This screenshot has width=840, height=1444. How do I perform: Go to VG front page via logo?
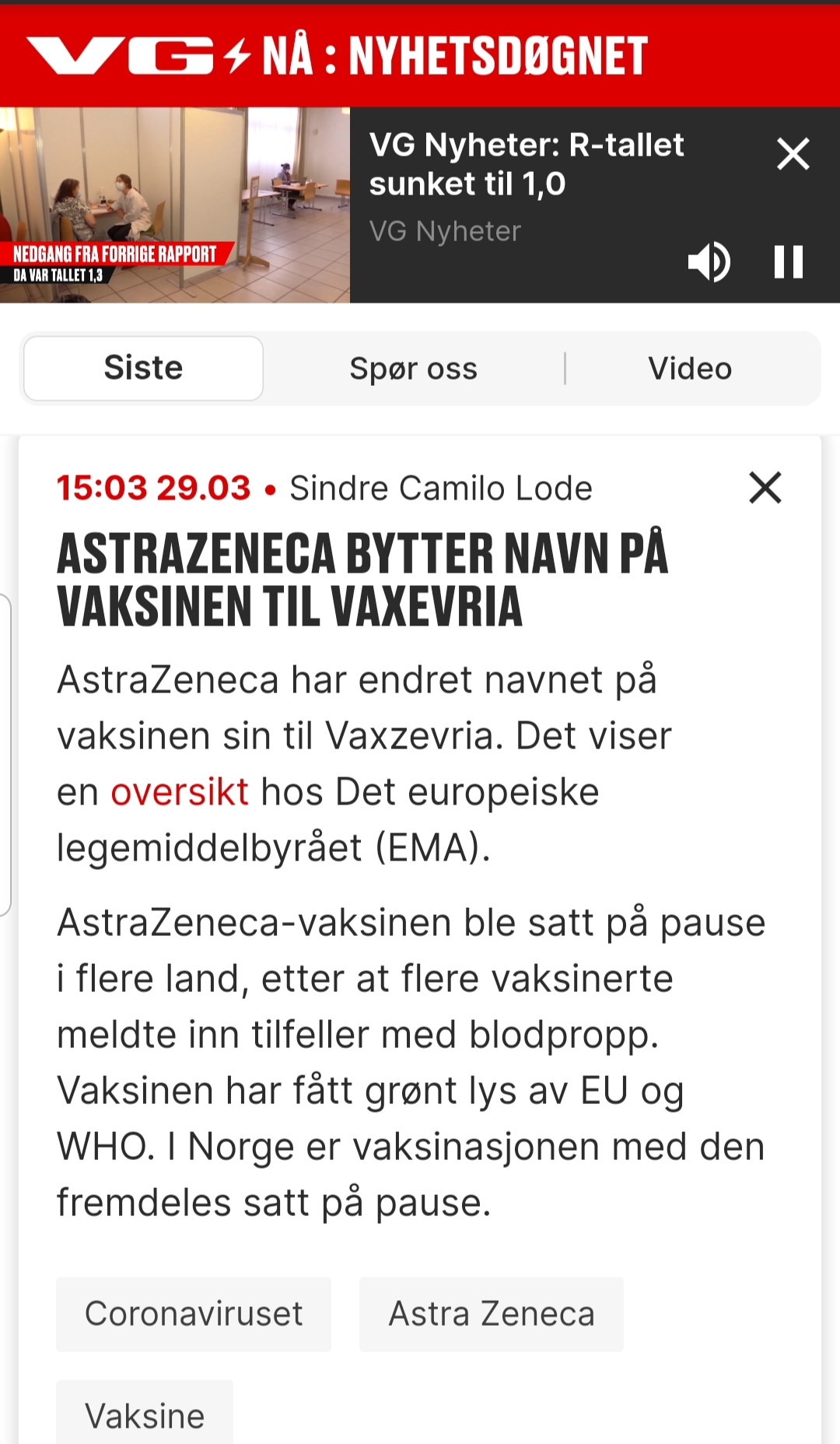(x=120, y=55)
